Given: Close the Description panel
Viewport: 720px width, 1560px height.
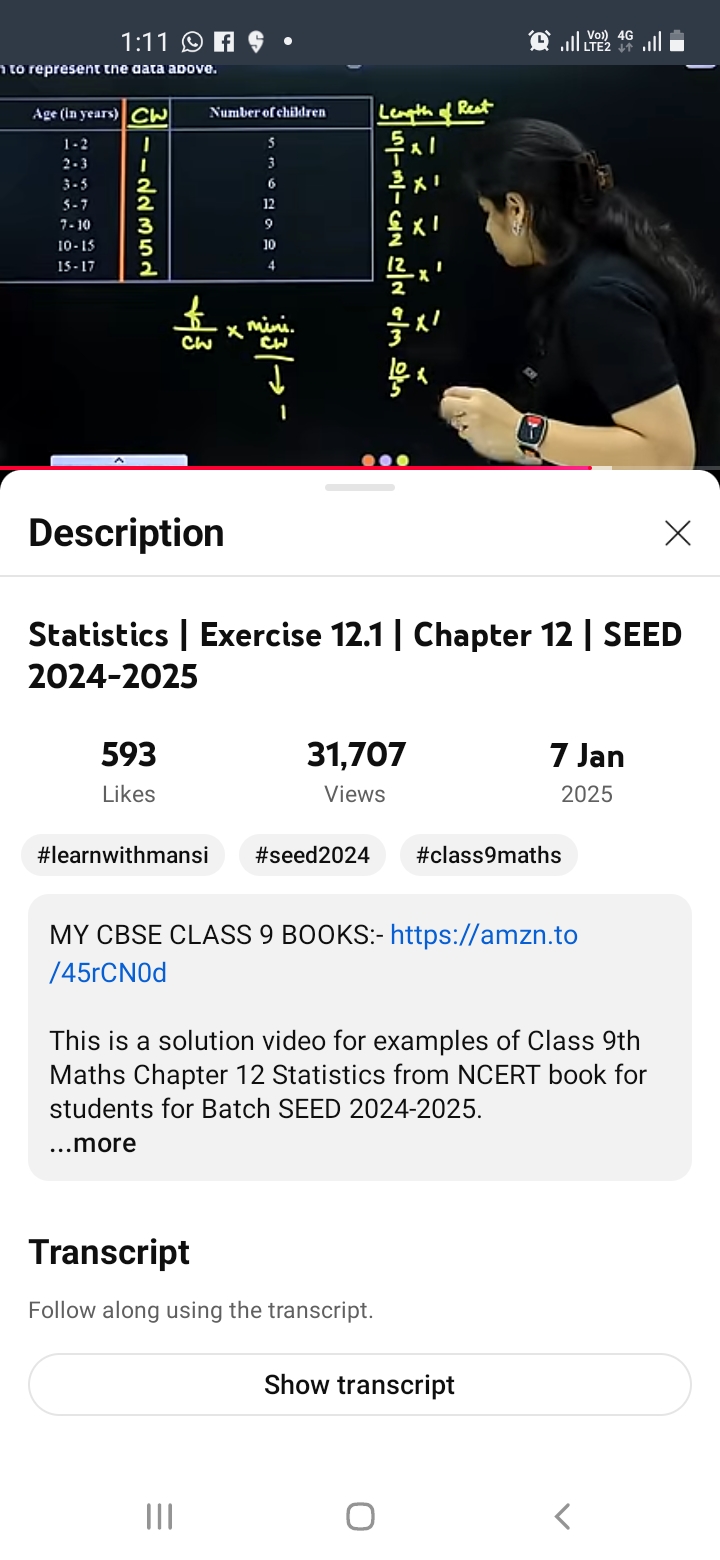Looking at the screenshot, I should click(x=677, y=533).
